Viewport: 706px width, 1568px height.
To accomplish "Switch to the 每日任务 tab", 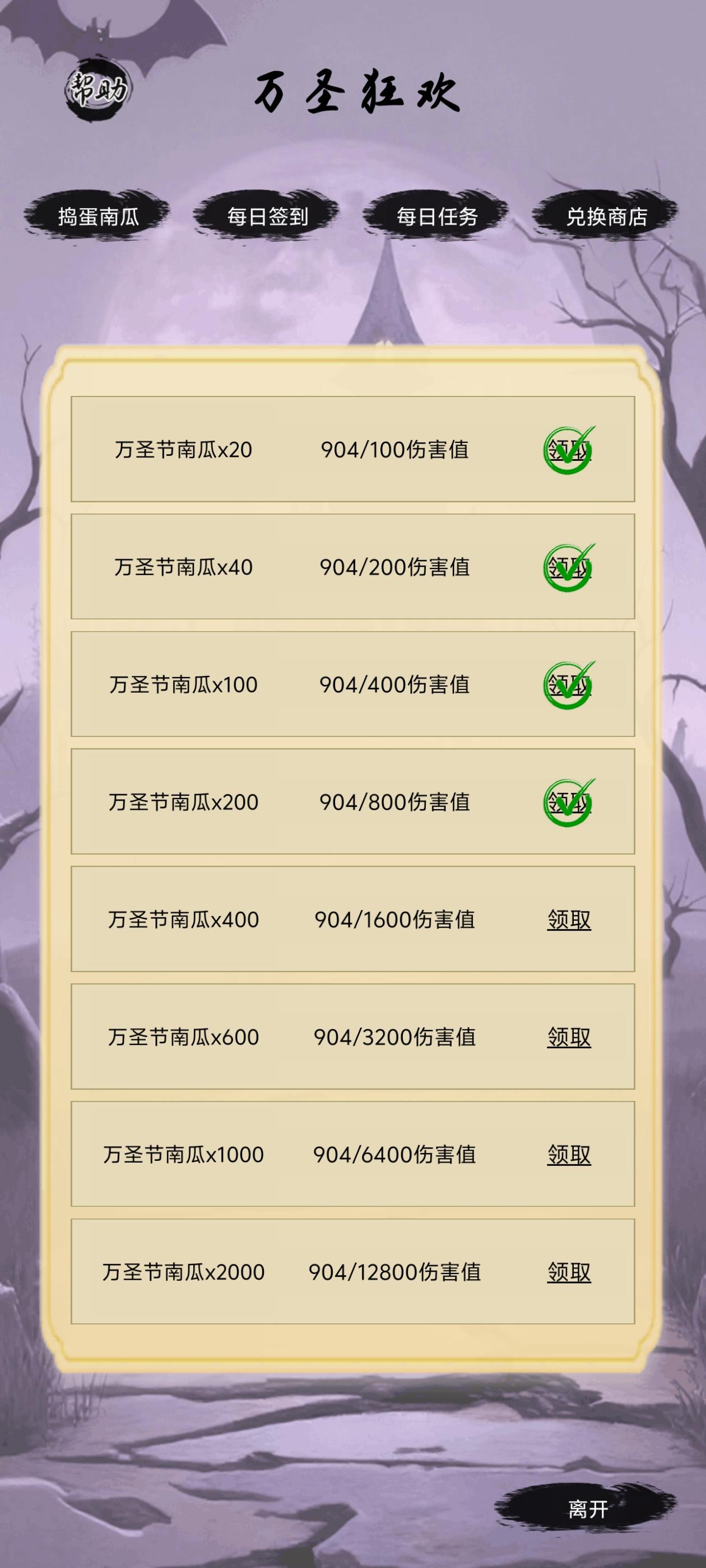I will tap(438, 216).
